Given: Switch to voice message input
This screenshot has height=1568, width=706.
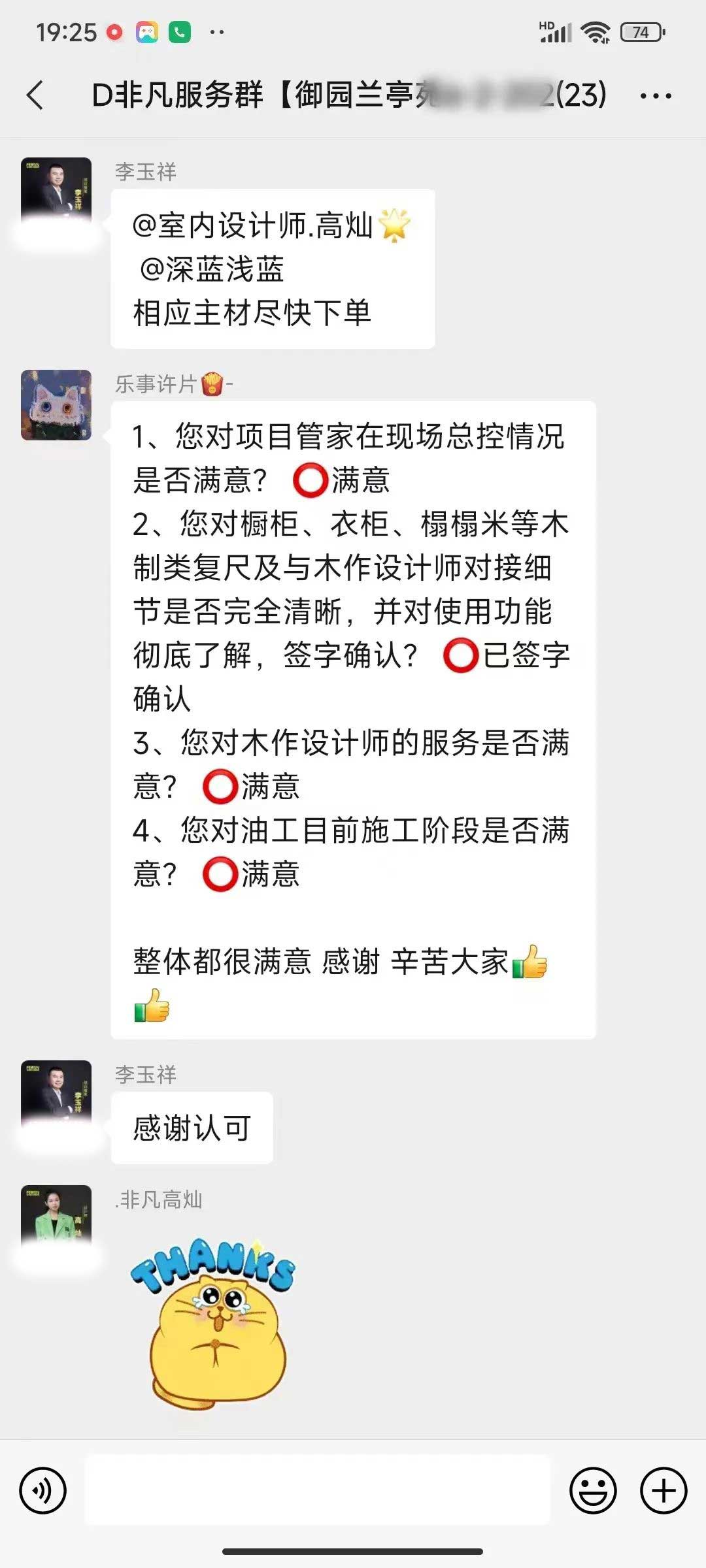Looking at the screenshot, I should [x=43, y=1491].
